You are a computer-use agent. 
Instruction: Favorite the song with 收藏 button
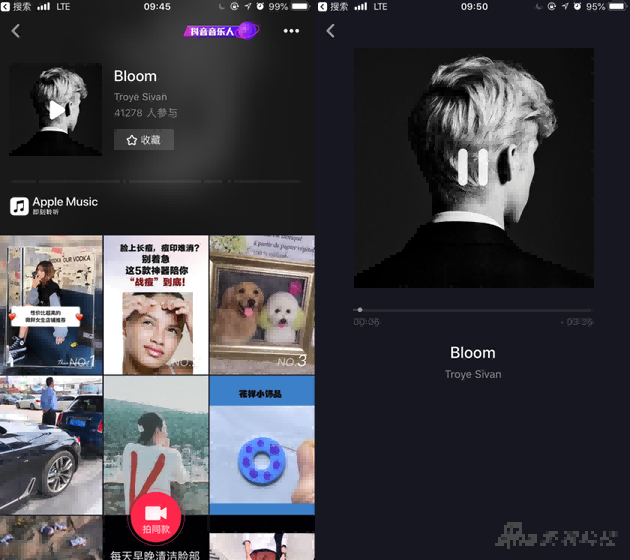pyautogui.click(x=144, y=140)
